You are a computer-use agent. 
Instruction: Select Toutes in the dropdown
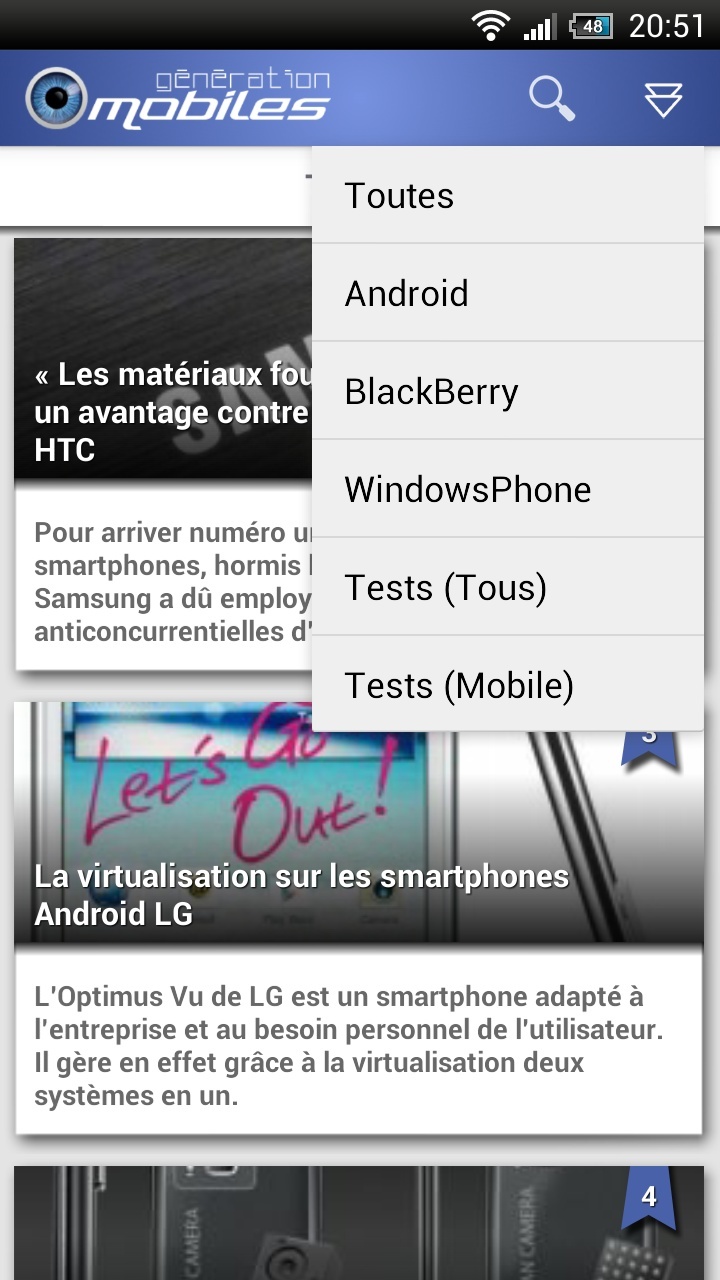point(507,196)
